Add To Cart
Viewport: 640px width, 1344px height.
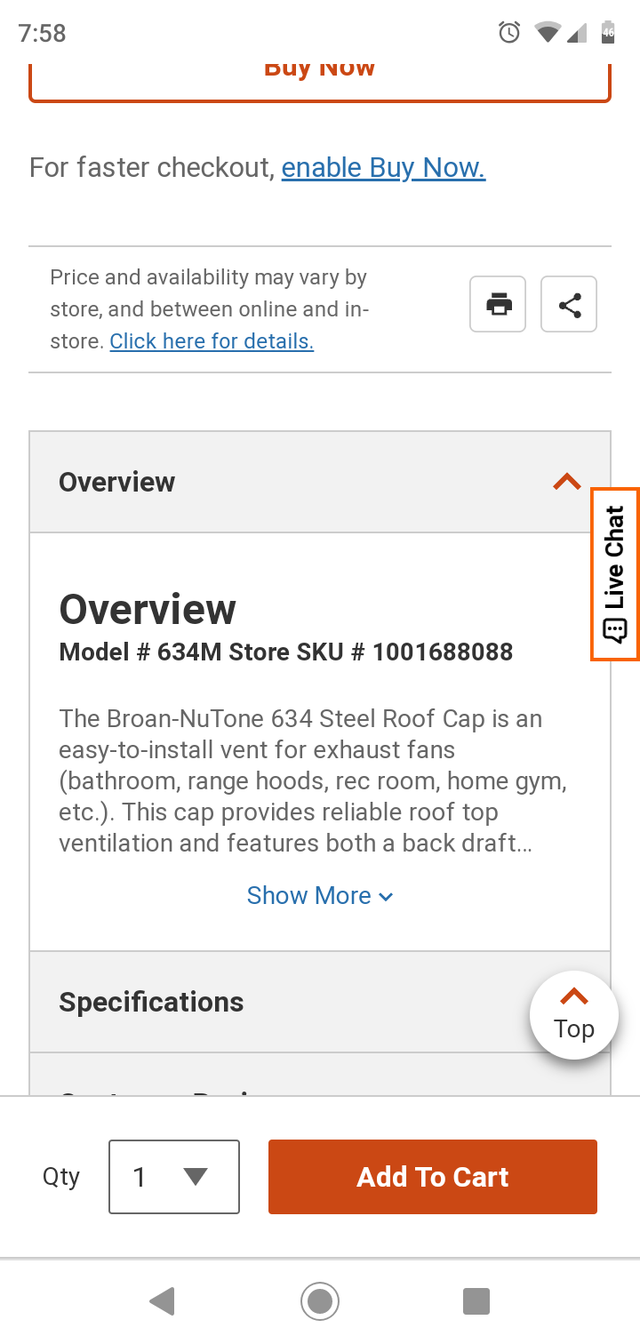point(432,1177)
